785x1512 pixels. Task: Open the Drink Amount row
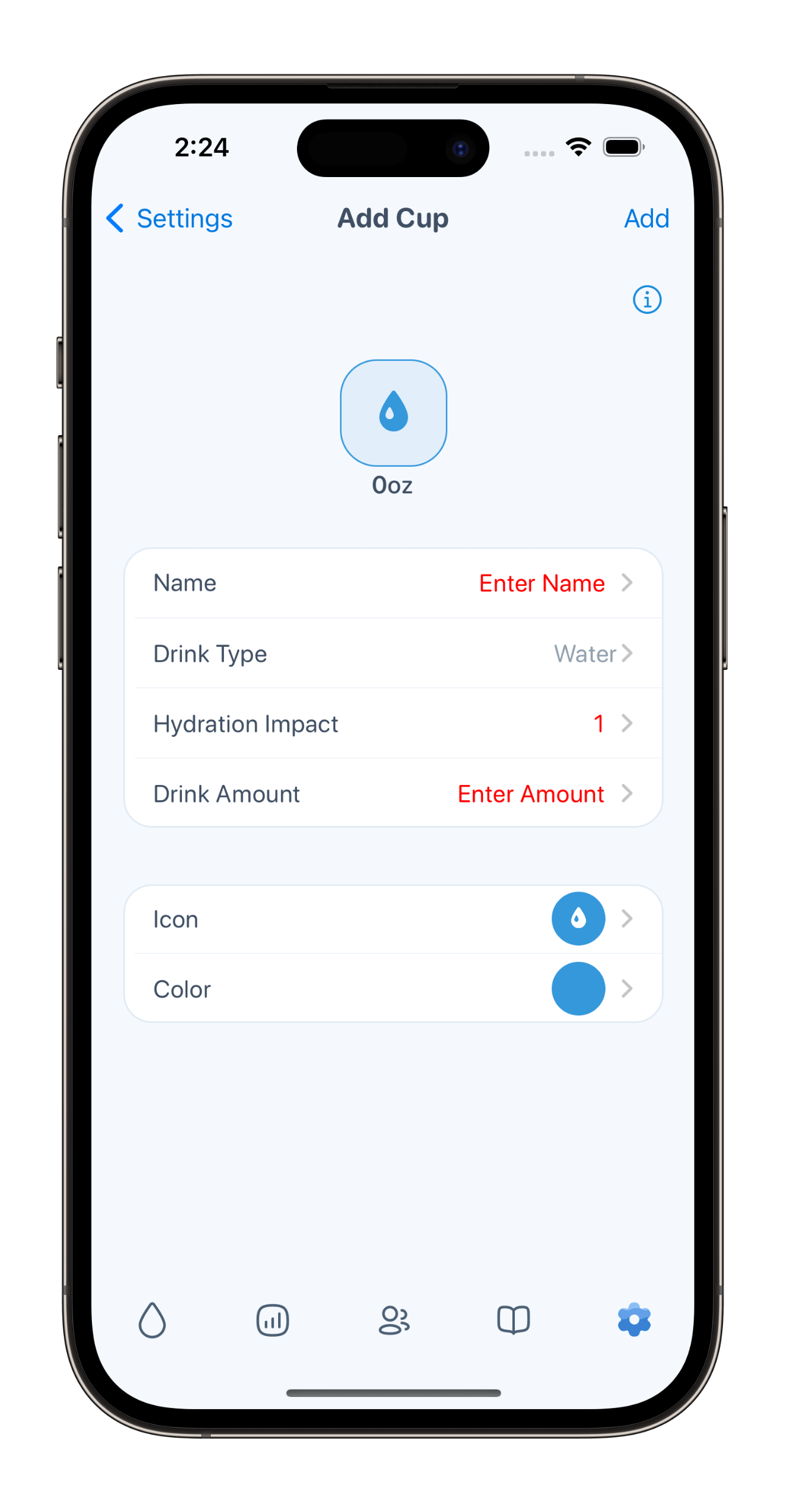pyautogui.click(x=393, y=793)
